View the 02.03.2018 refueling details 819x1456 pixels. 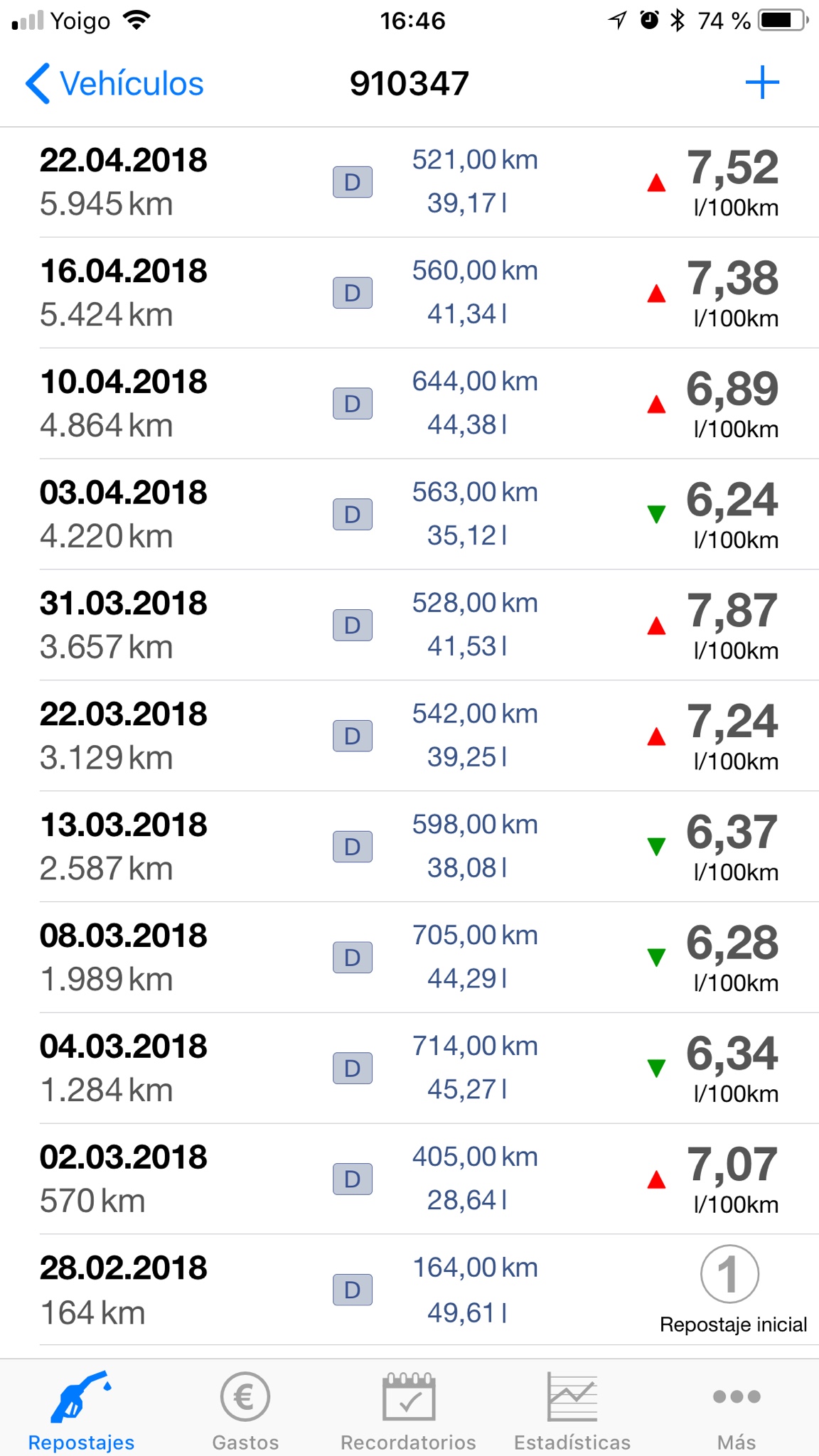[x=409, y=1179]
